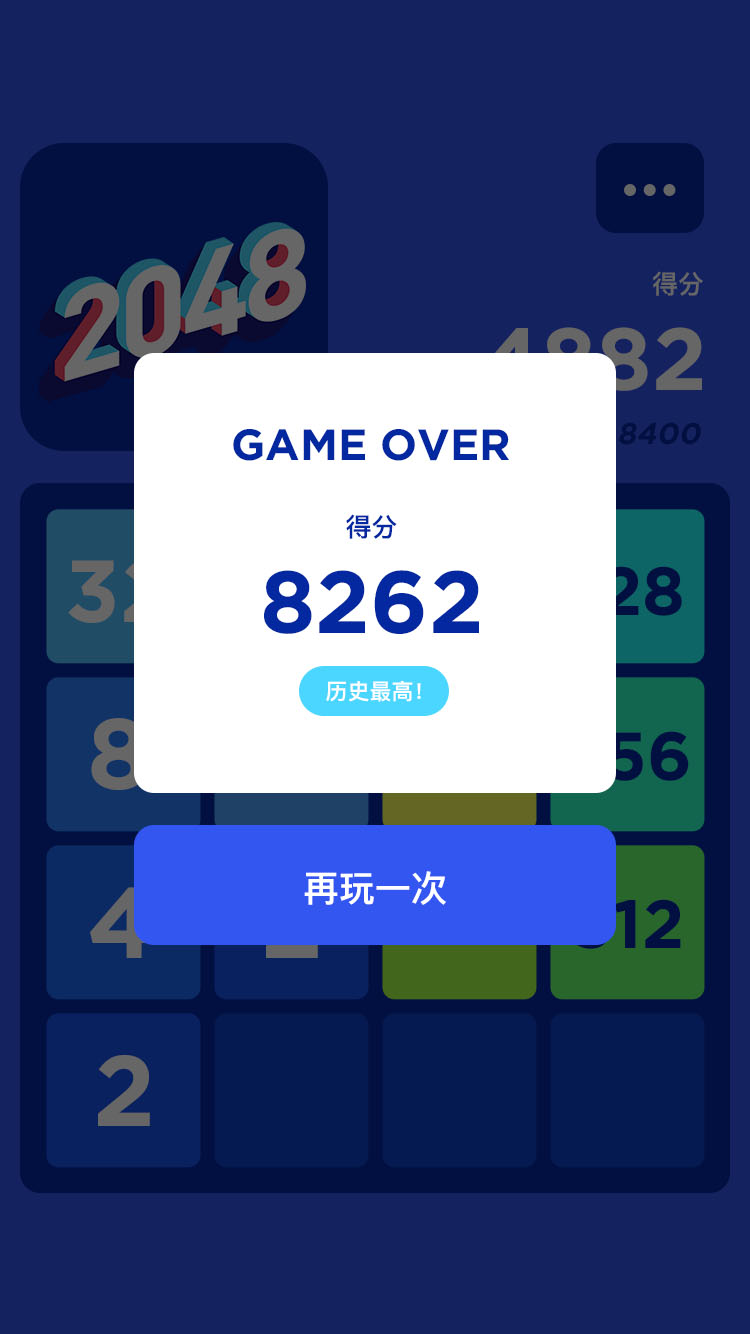Screen dimensions: 750x1334
Task: Click the empty board cell bottom right
Action: click(x=627, y=1090)
